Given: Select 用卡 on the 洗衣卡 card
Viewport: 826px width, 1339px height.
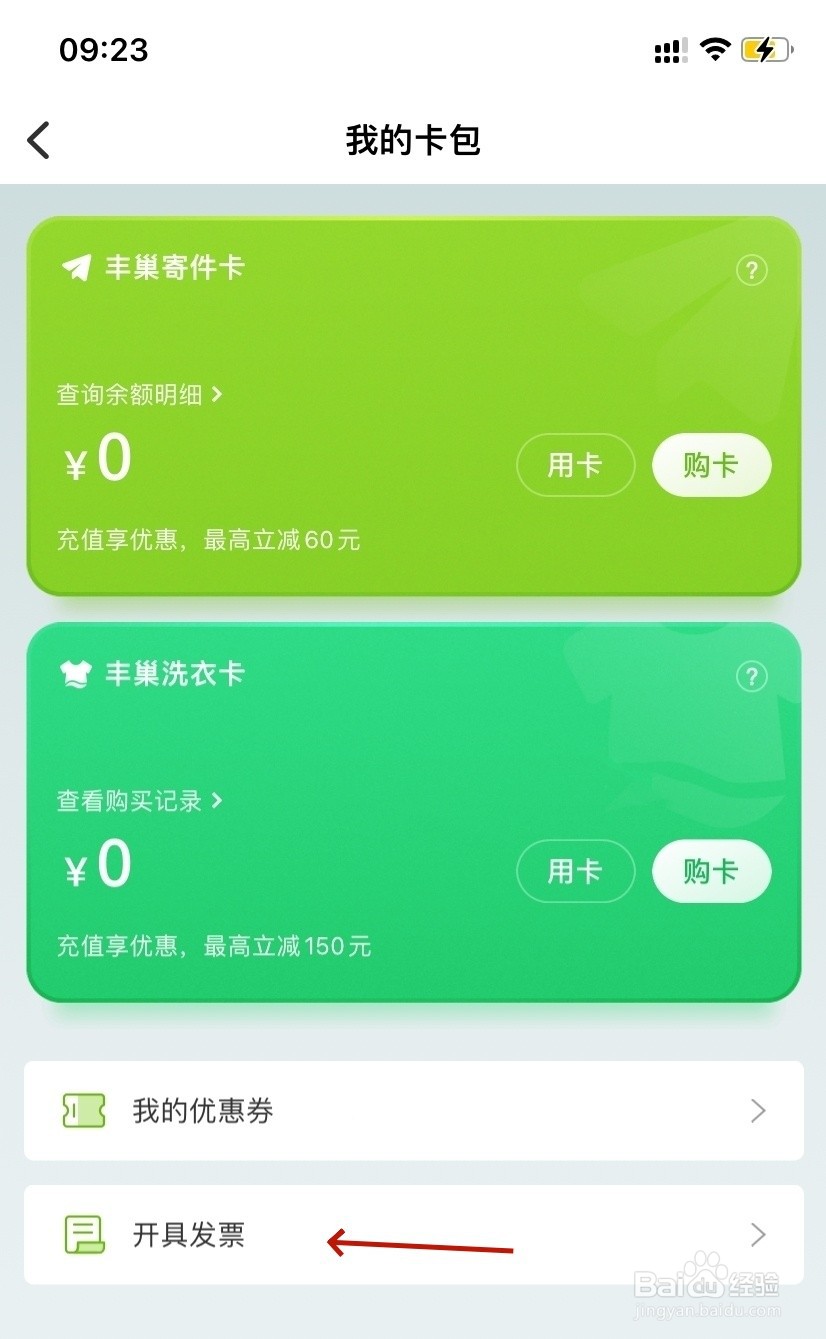Looking at the screenshot, I should coord(576,871).
